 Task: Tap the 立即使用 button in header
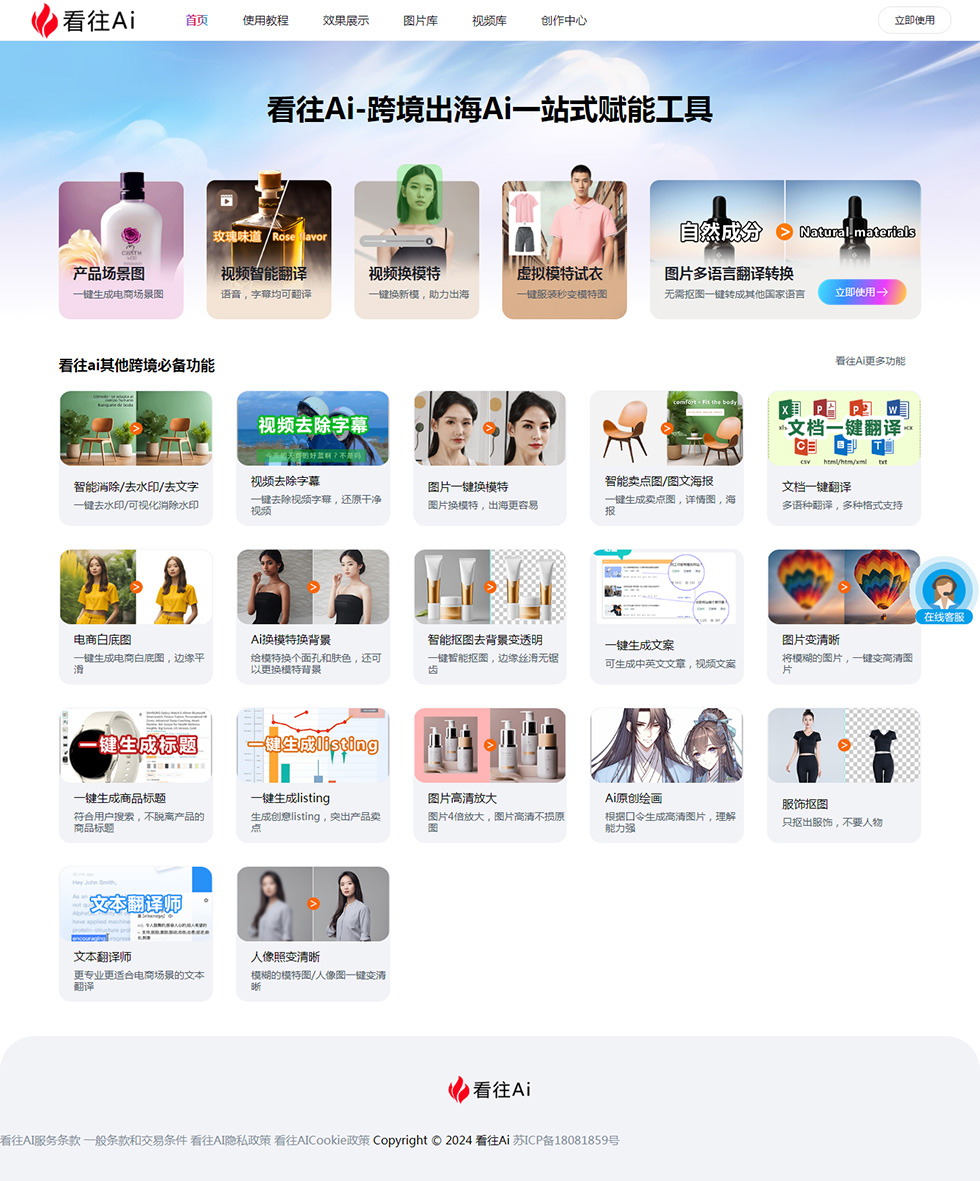pos(914,20)
